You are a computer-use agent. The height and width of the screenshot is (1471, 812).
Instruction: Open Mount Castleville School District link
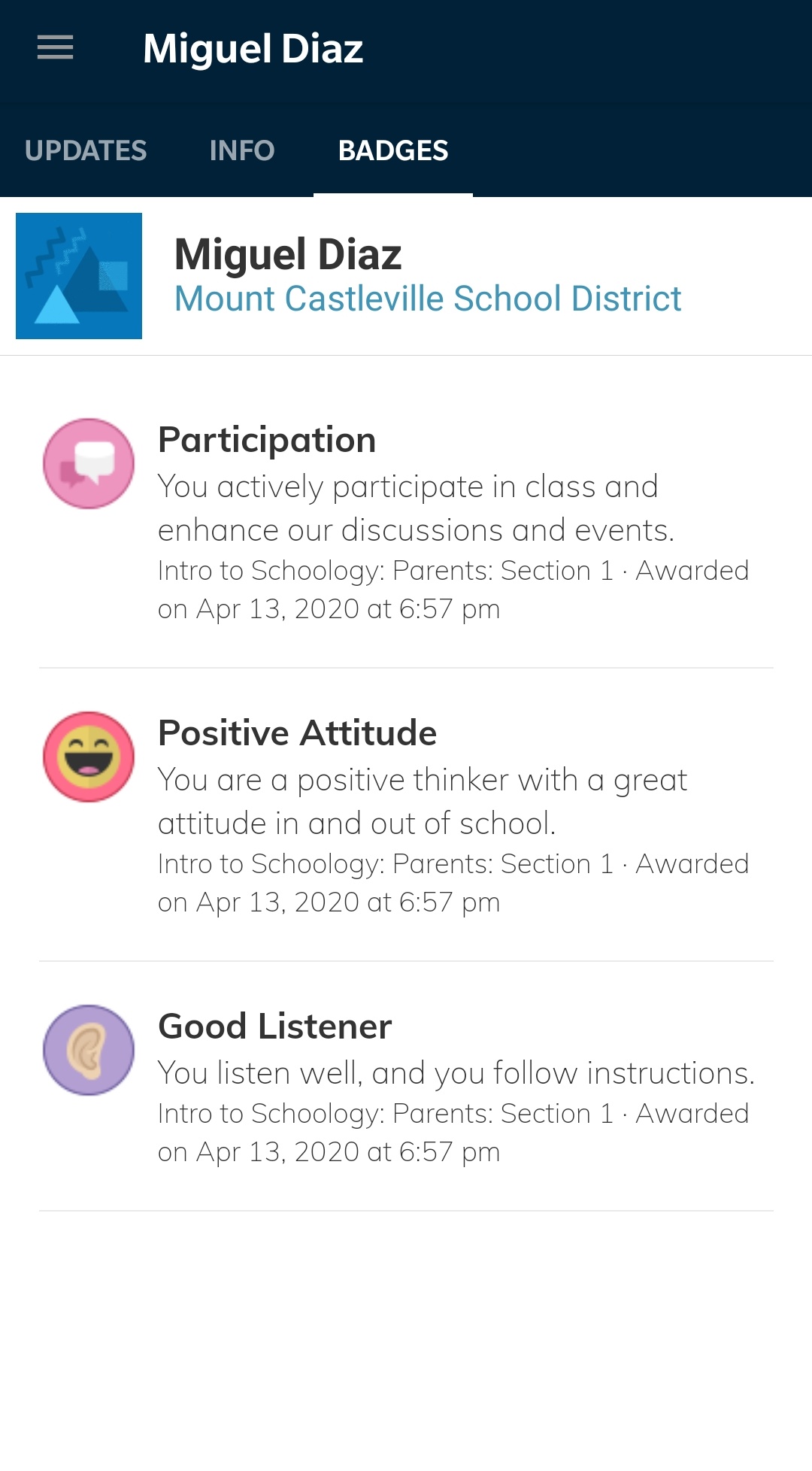(428, 299)
